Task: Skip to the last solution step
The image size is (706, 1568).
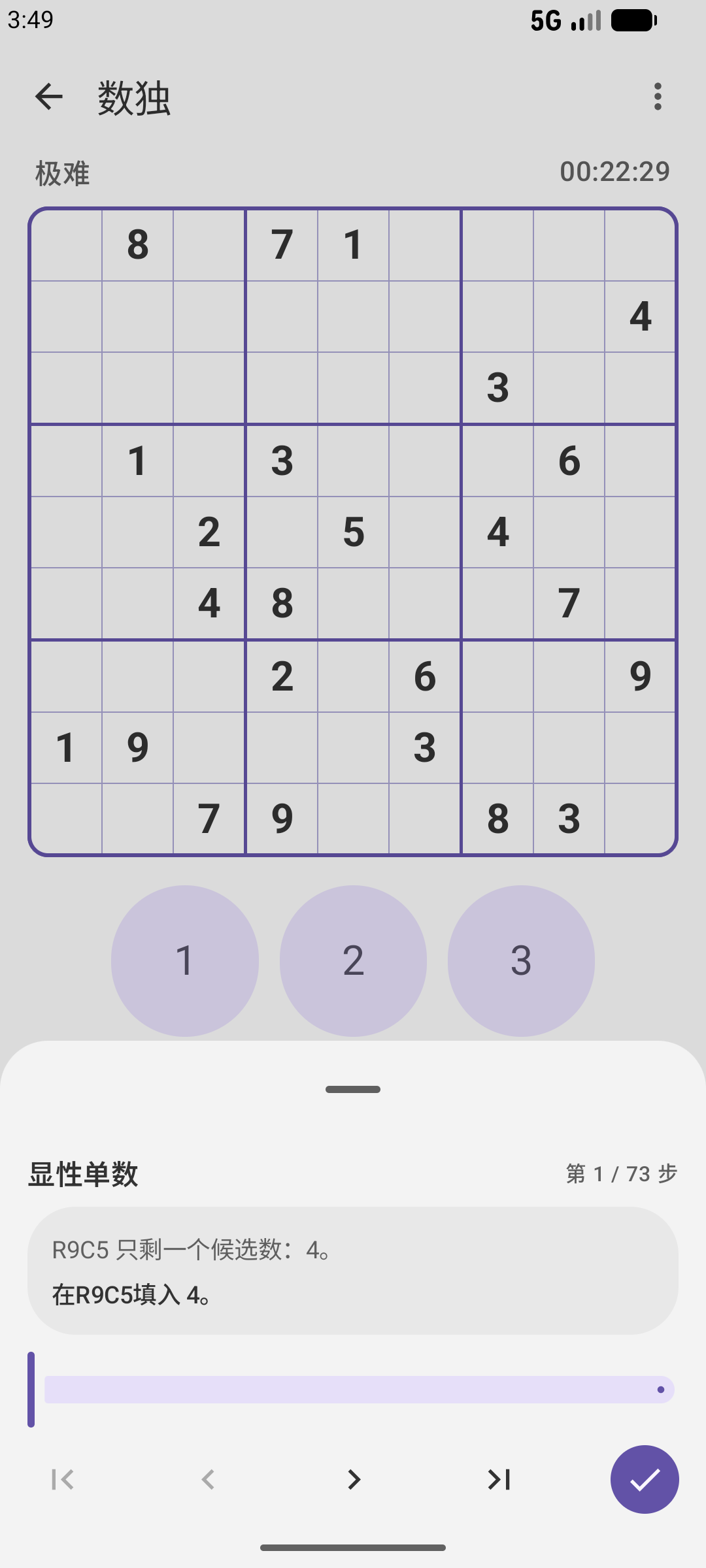Action: coord(499,1480)
